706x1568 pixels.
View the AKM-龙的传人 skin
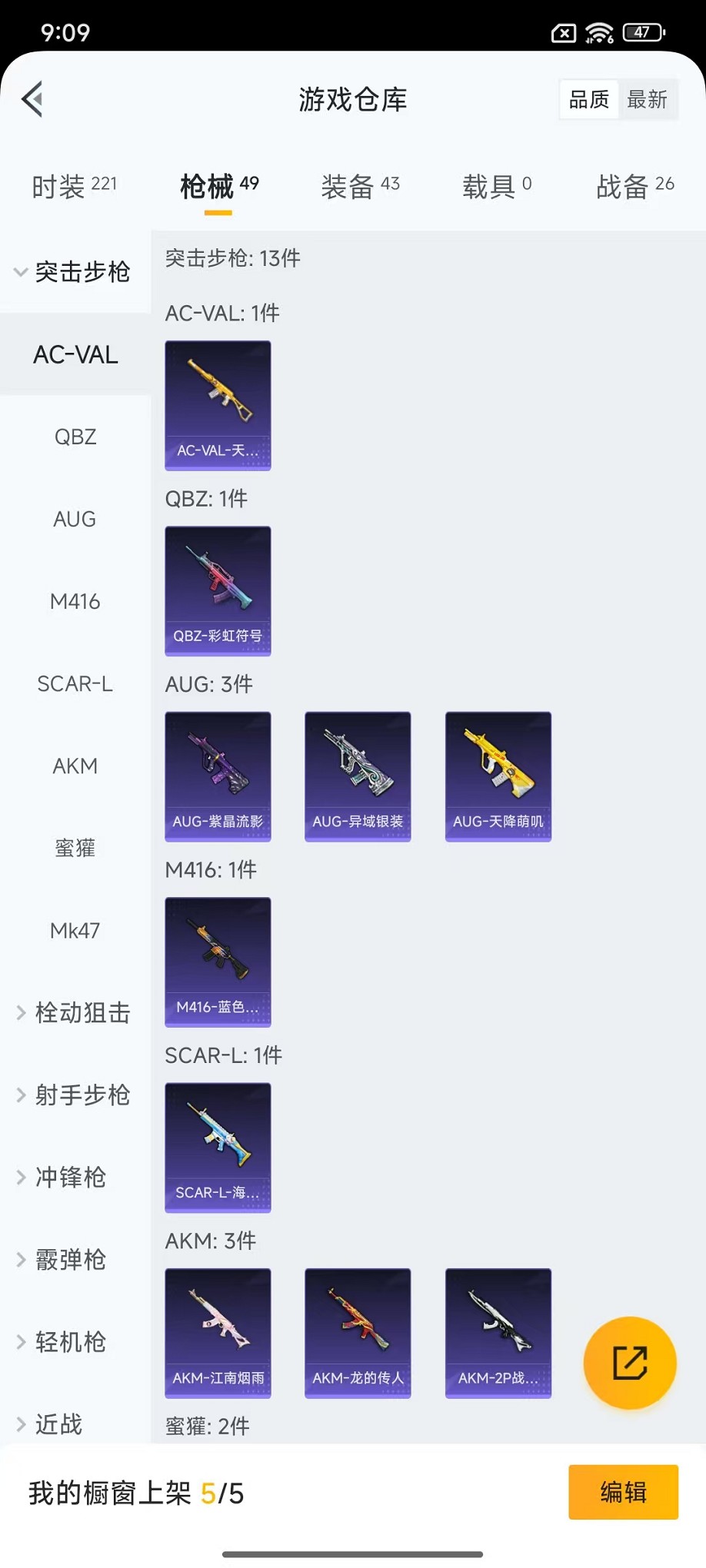click(358, 1334)
